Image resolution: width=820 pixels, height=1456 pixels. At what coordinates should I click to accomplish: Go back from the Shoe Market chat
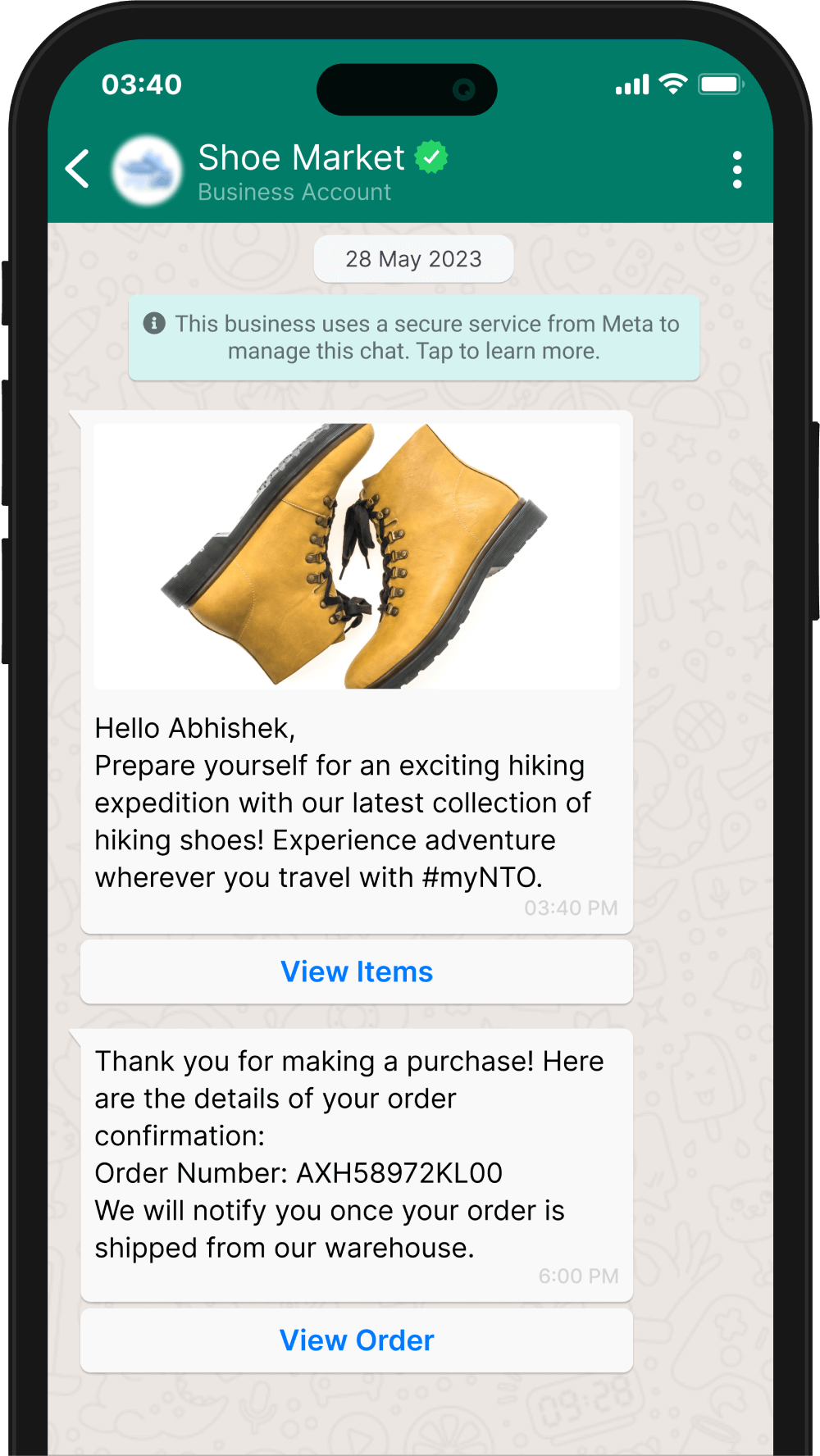point(78,170)
